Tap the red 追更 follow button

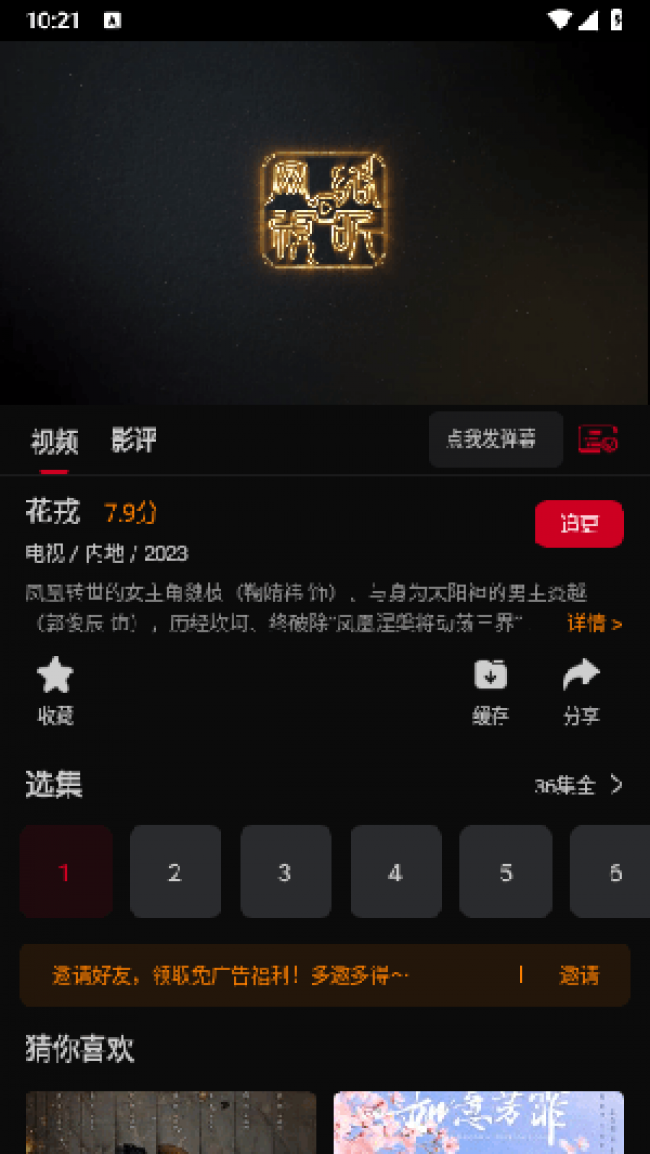pyautogui.click(x=579, y=524)
